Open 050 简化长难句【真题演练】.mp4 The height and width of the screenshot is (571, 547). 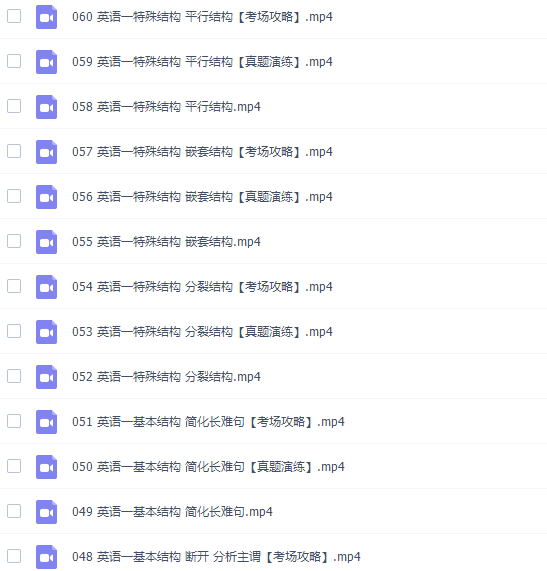click(x=208, y=466)
